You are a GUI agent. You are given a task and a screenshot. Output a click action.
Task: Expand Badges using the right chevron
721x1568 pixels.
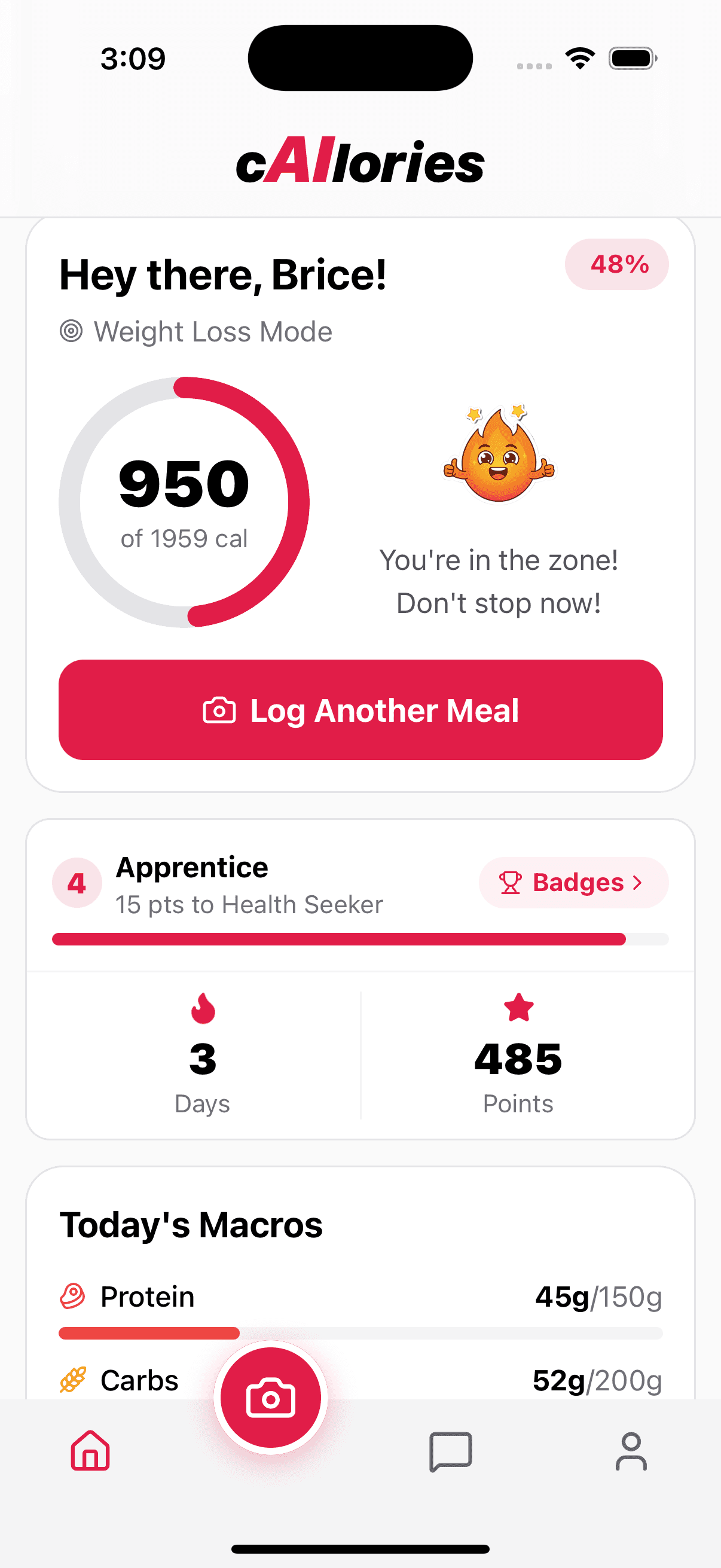[638, 883]
